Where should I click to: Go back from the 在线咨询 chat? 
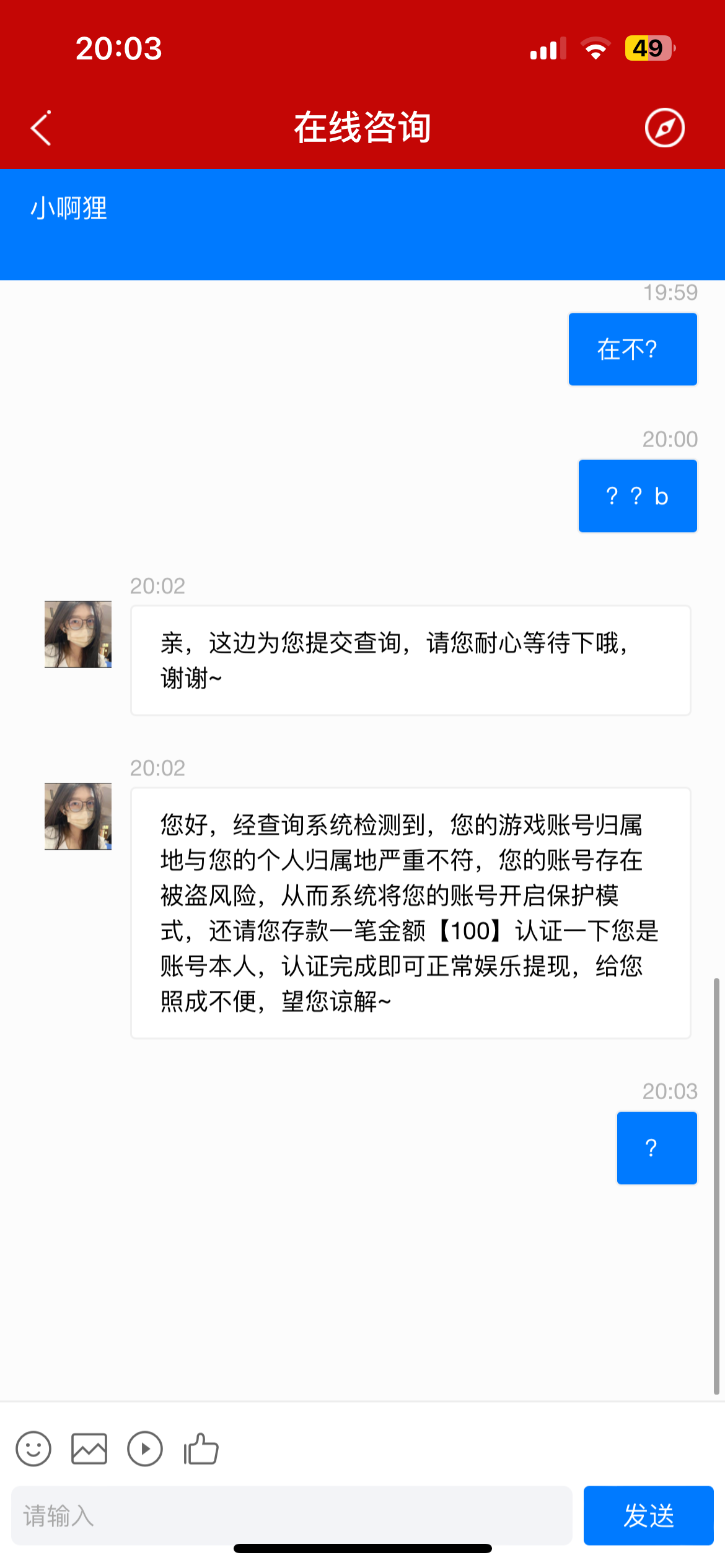[x=41, y=128]
